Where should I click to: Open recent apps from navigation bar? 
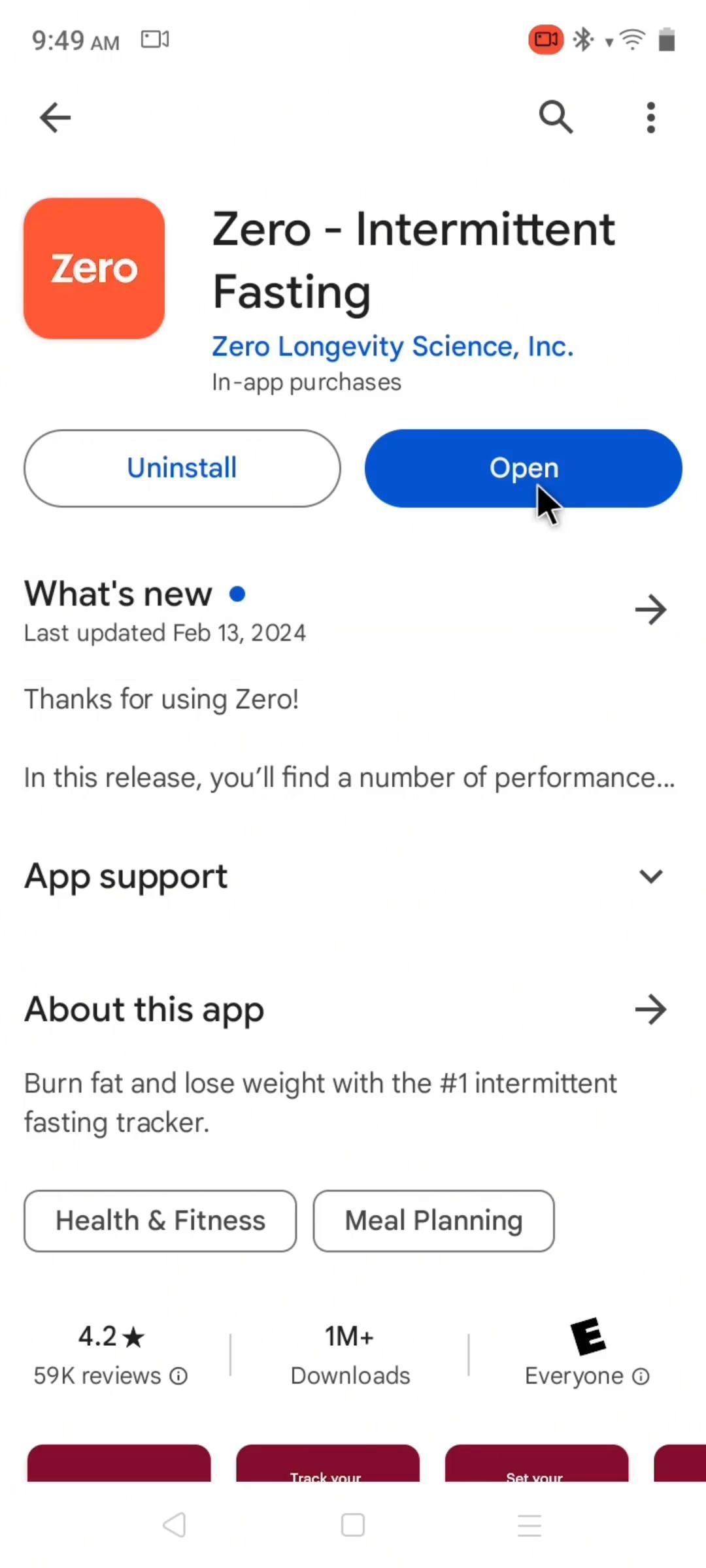pyautogui.click(x=529, y=1525)
